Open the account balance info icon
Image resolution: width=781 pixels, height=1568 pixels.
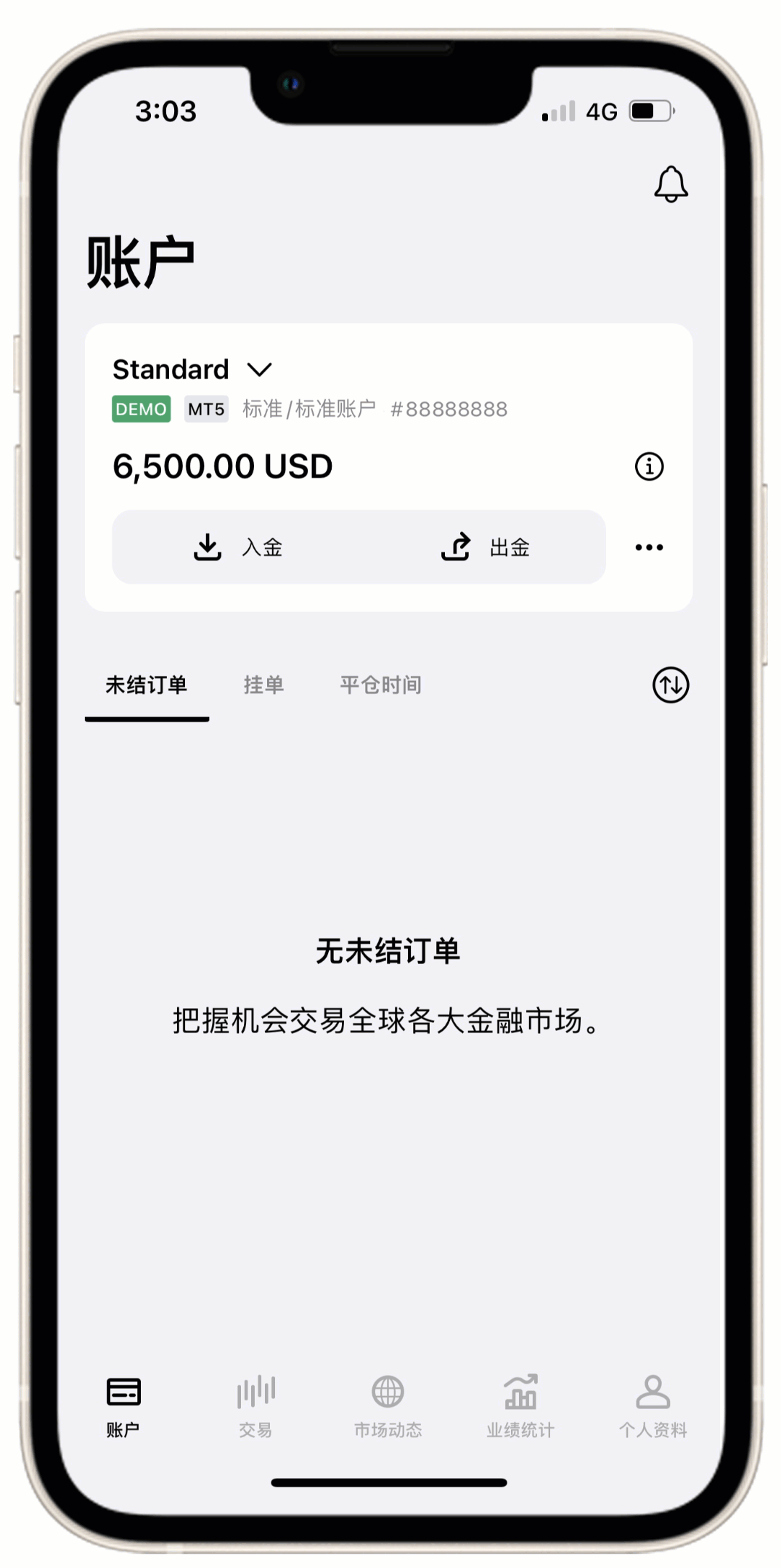[x=649, y=467]
